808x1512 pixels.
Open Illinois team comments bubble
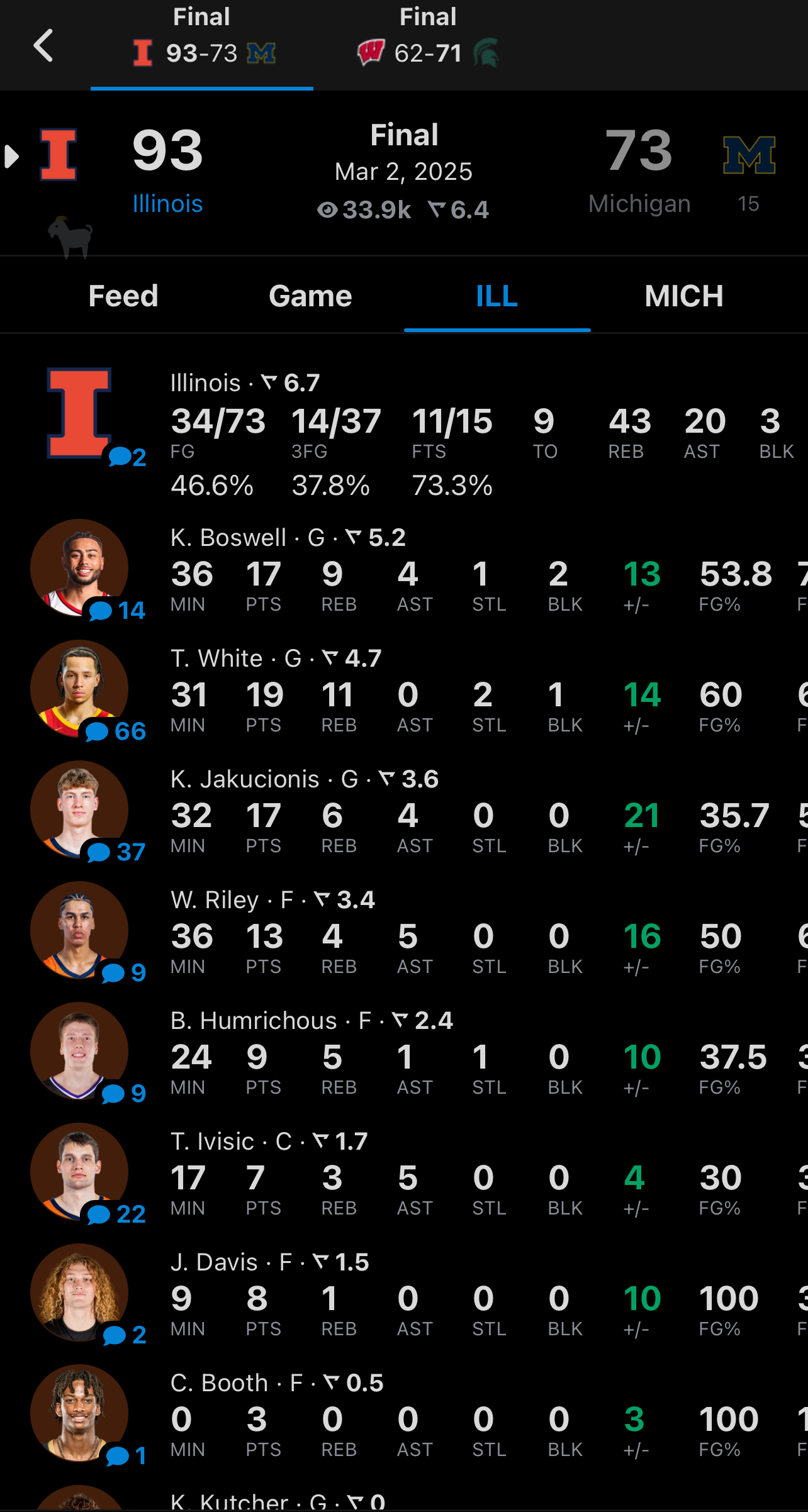pyautogui.click(x=128, y=457)
